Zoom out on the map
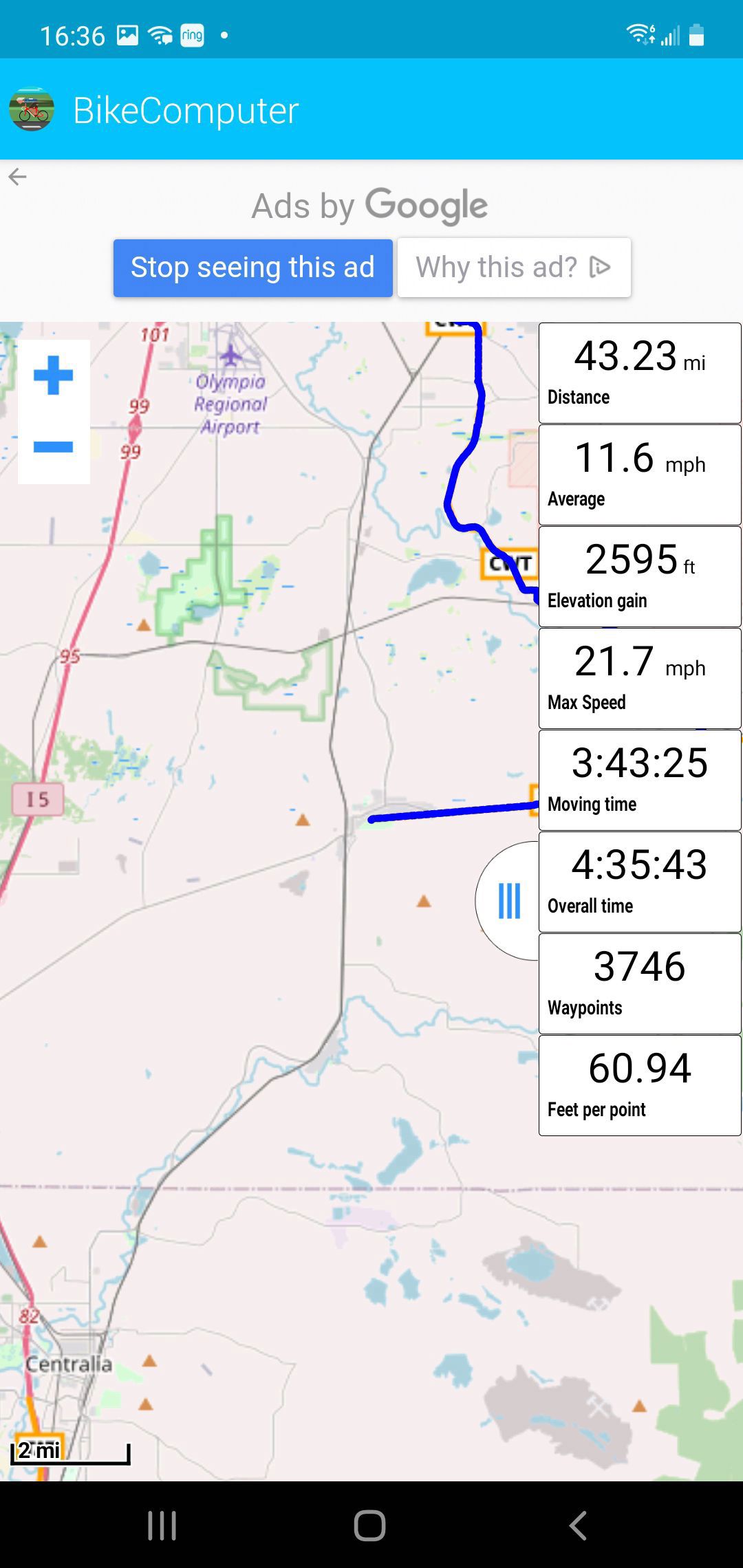Screen dimensions: 743x1568 pos(53,448)
